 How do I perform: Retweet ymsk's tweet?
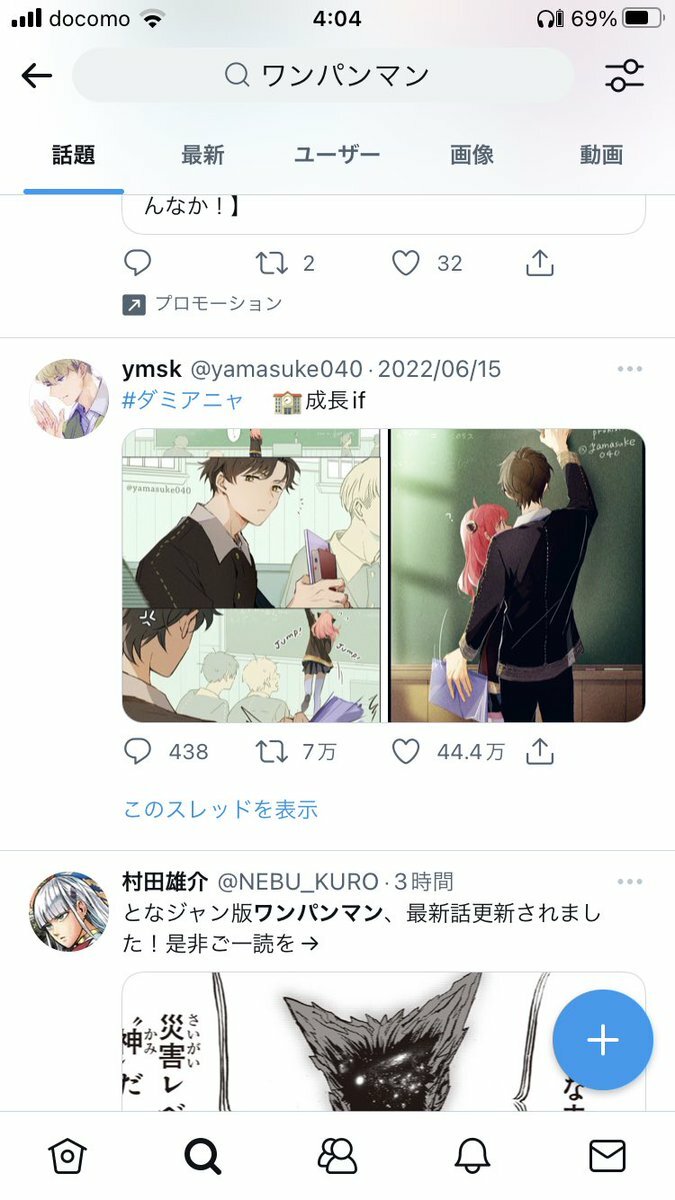coord(271,751)
